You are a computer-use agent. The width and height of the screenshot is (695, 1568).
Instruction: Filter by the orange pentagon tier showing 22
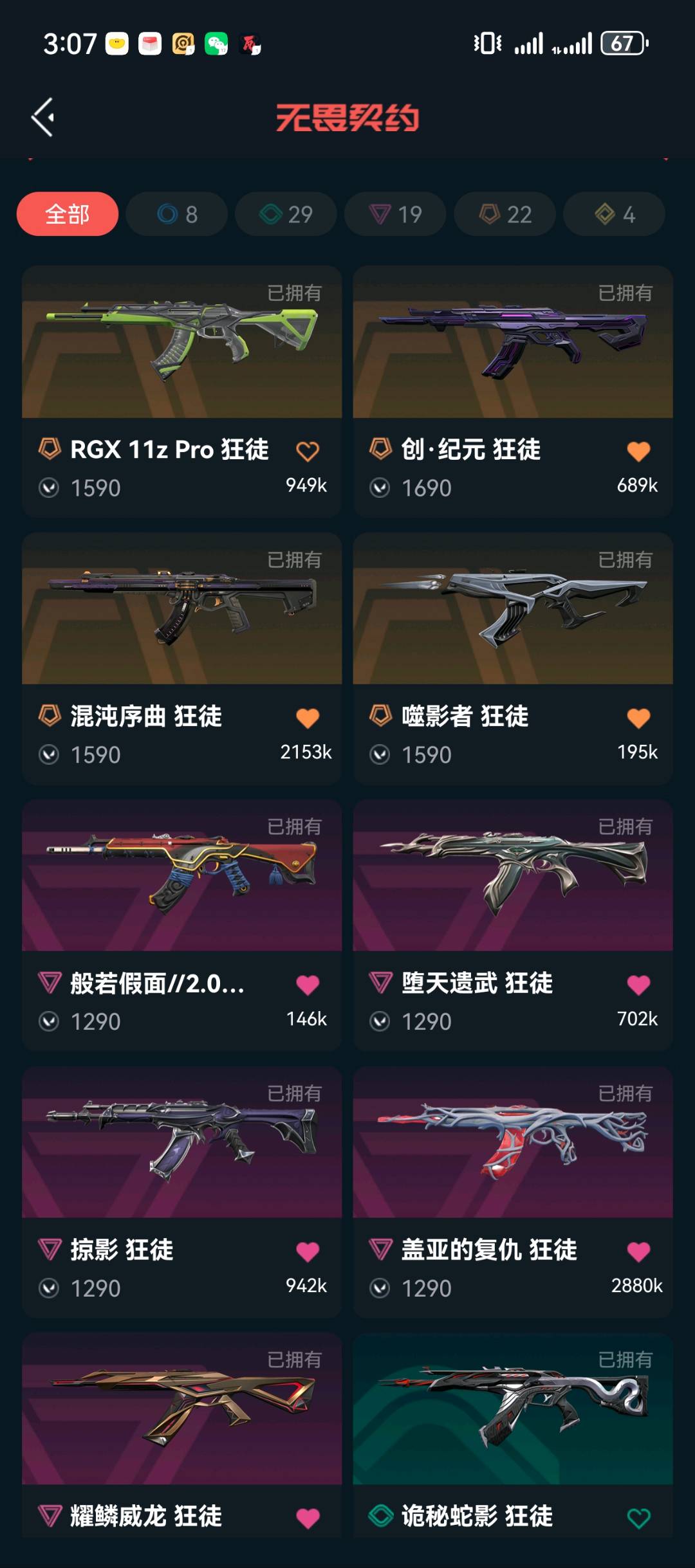(x=505, y=214)
